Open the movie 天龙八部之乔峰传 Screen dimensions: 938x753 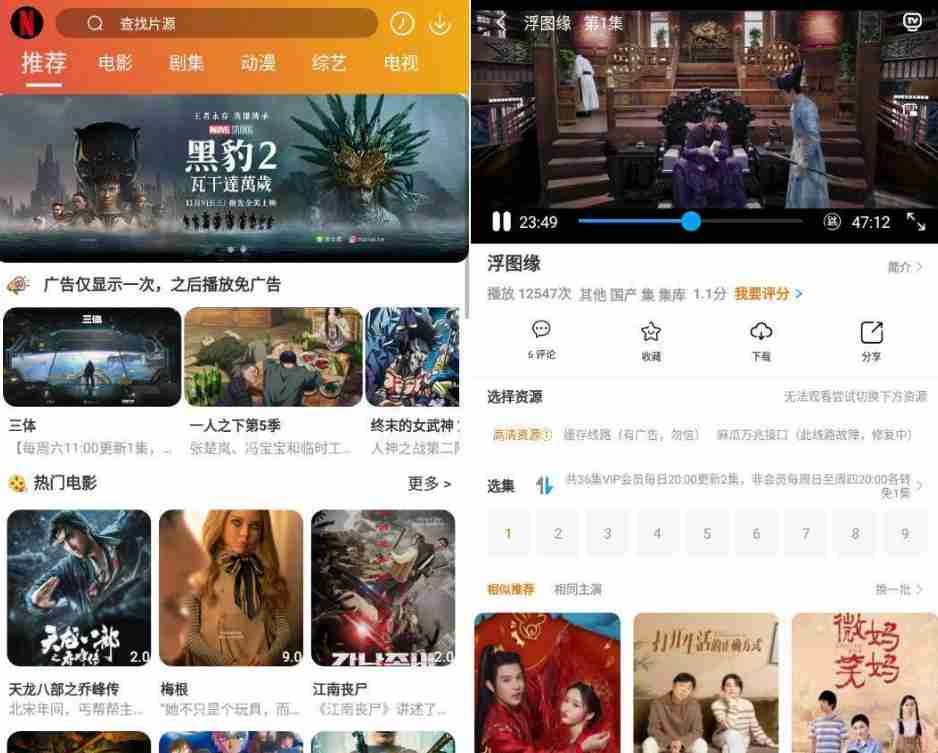pyautogui.click(x=79, y=588)
